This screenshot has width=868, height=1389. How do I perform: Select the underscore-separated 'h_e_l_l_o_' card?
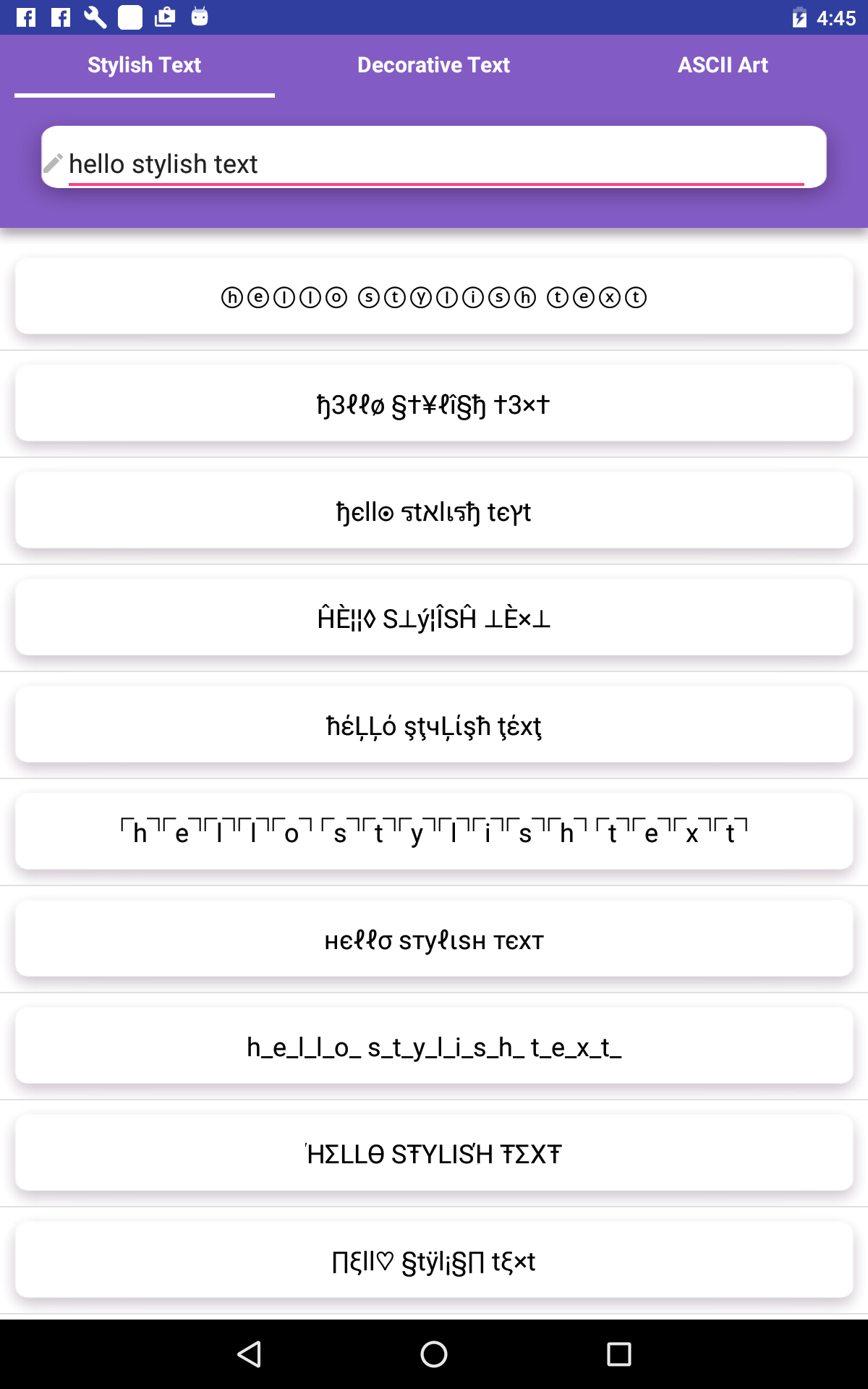434,1046
